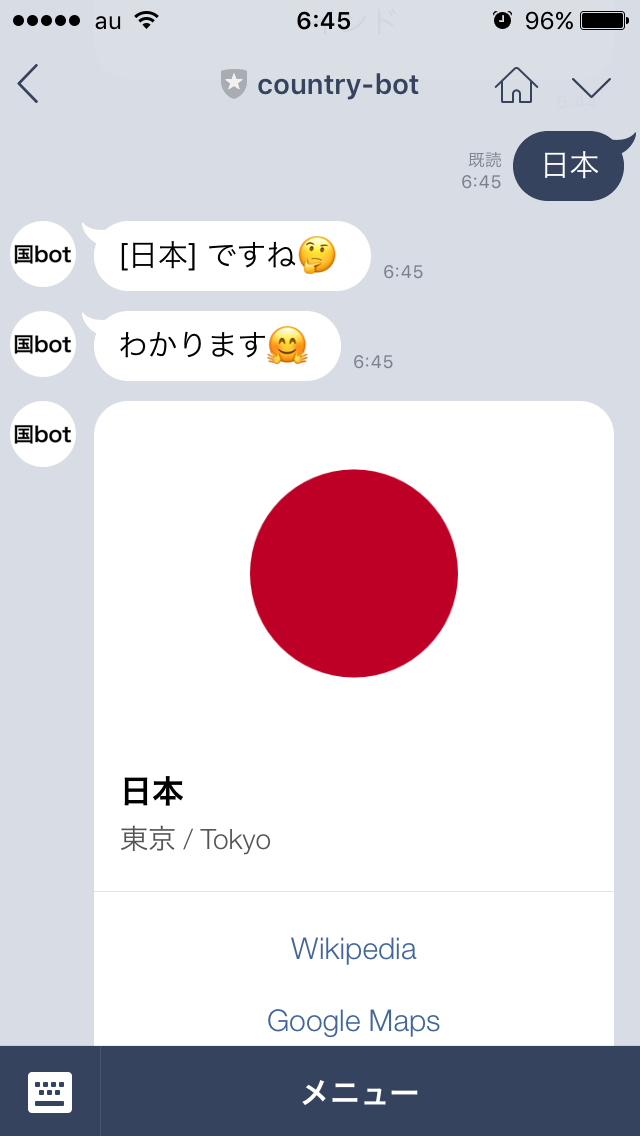Open Google Maps link for 日本
Viewport: 640px width, 1136px height.
353,1020
